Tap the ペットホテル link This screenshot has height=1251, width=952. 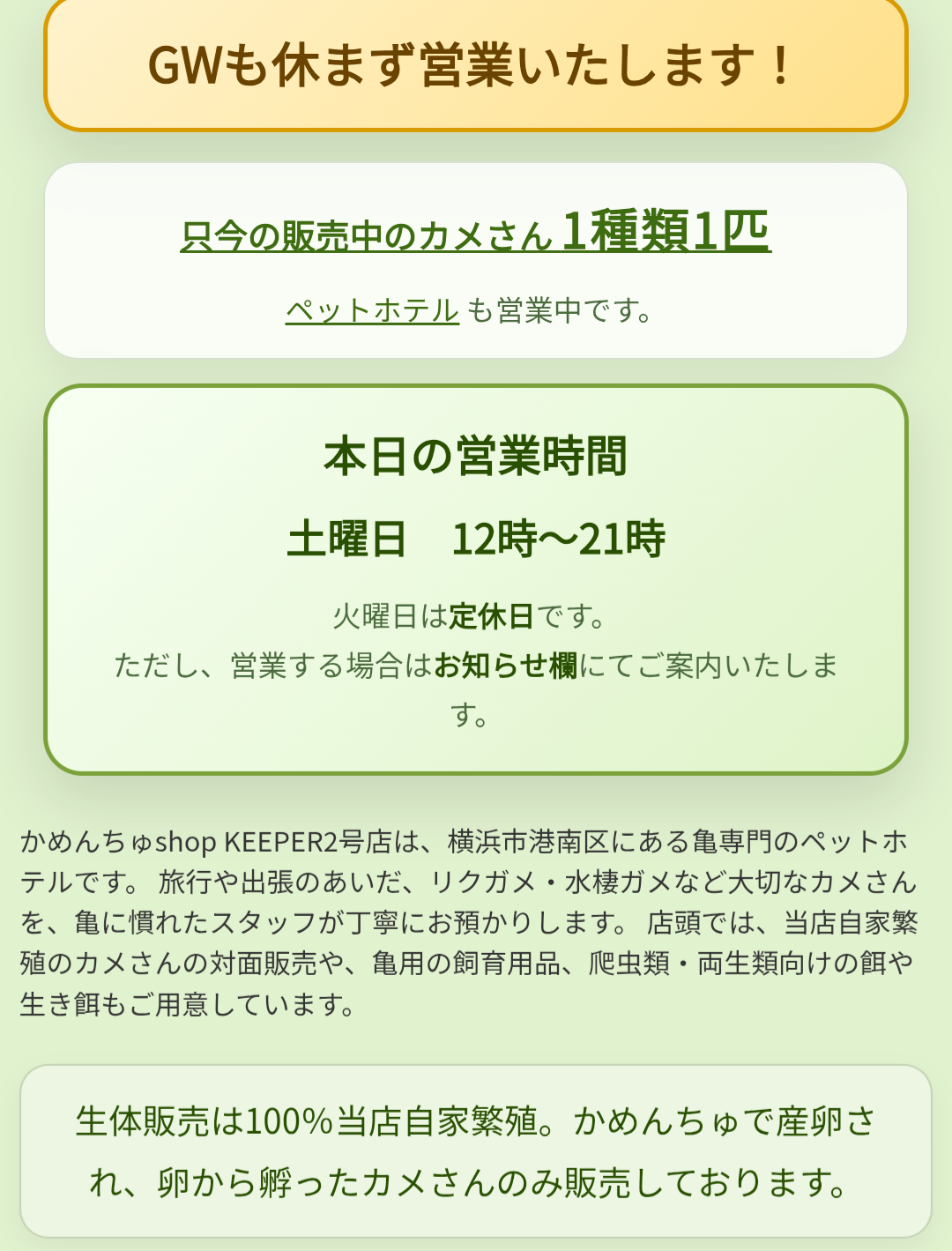click(x=372, y=310)
